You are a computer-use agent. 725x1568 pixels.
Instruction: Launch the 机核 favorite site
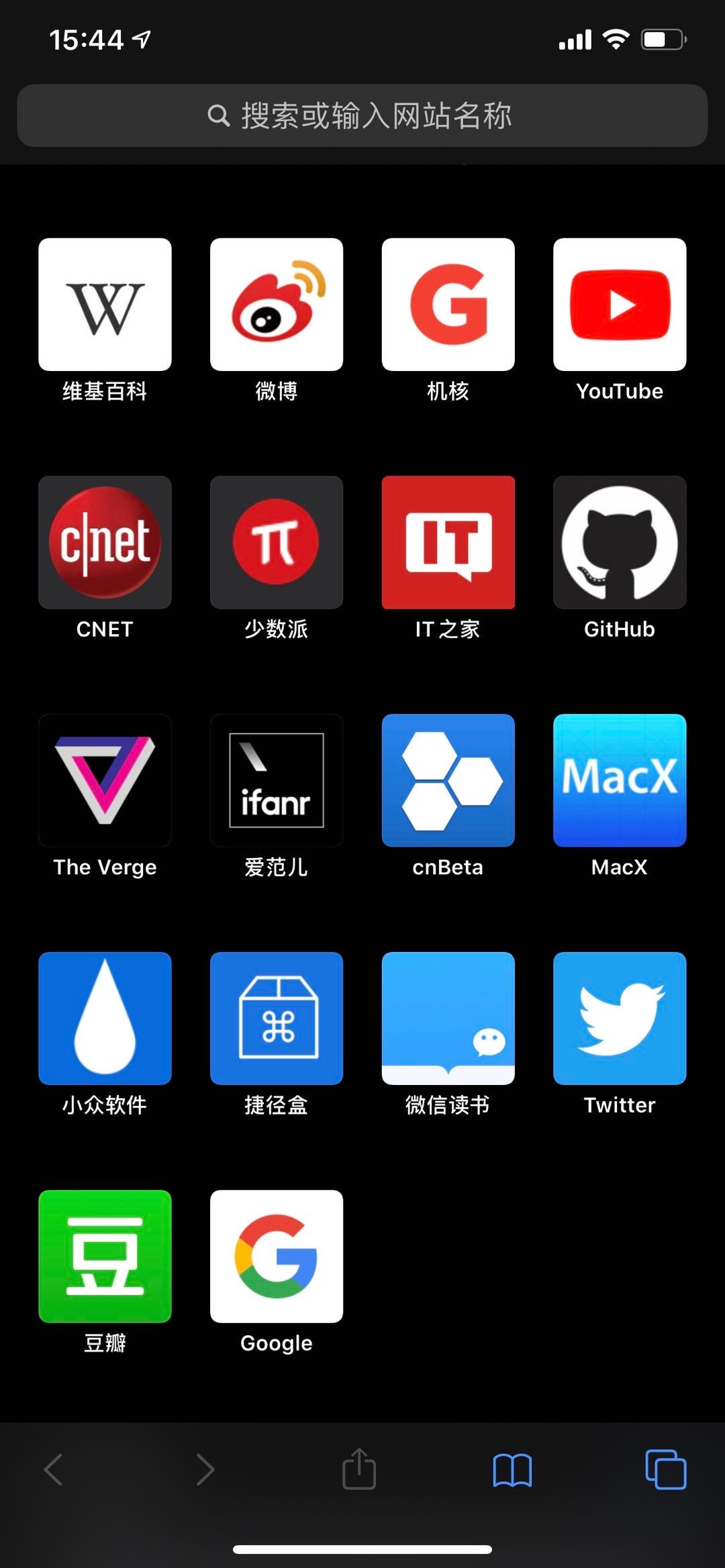(448, 305)
